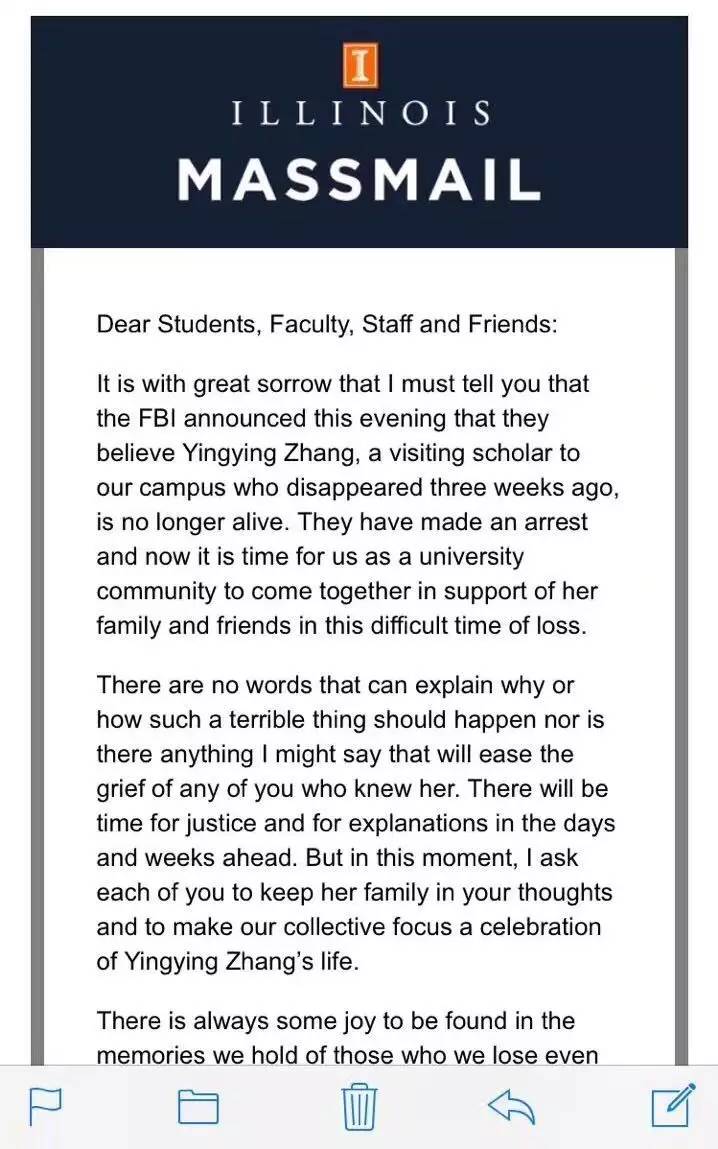This screenshot has width=718, height=1149.
Task: Flag this Massmail message
Action: point(44,1106)
